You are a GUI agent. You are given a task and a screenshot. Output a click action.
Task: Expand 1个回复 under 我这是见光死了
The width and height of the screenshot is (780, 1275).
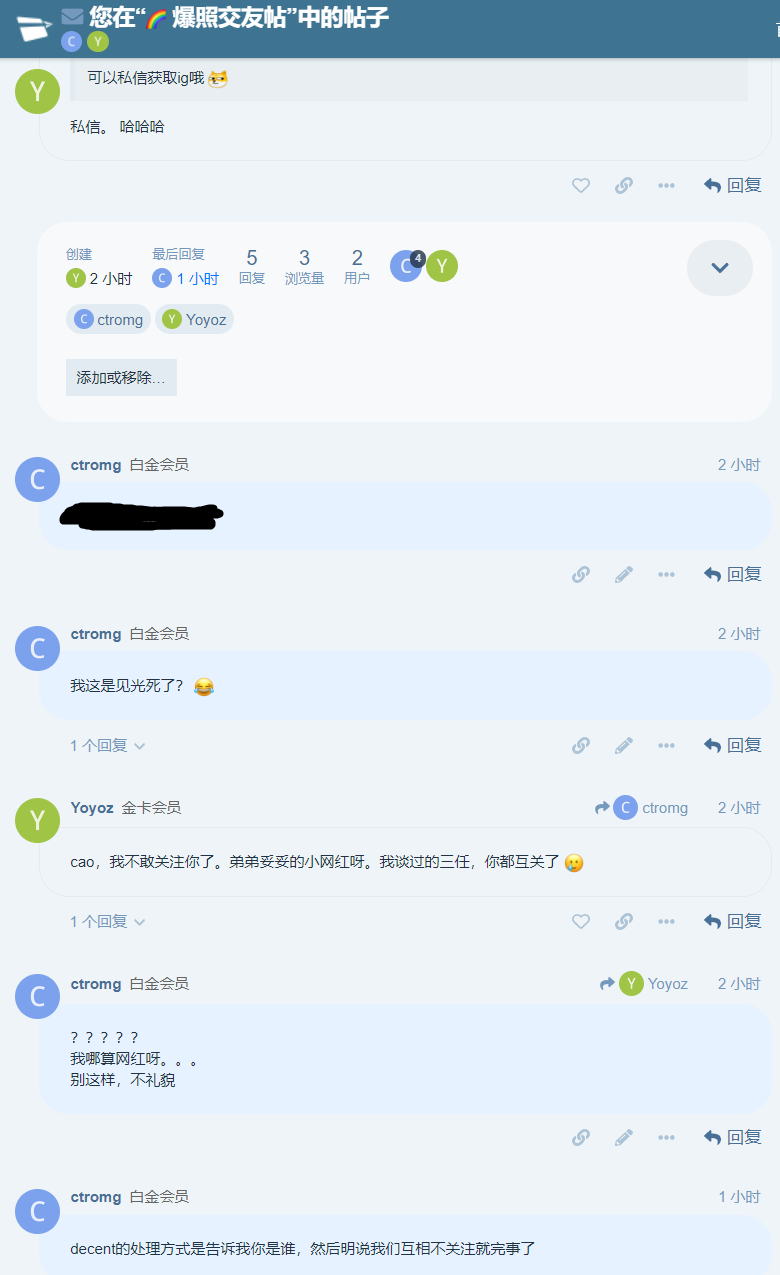pos(107,745)
